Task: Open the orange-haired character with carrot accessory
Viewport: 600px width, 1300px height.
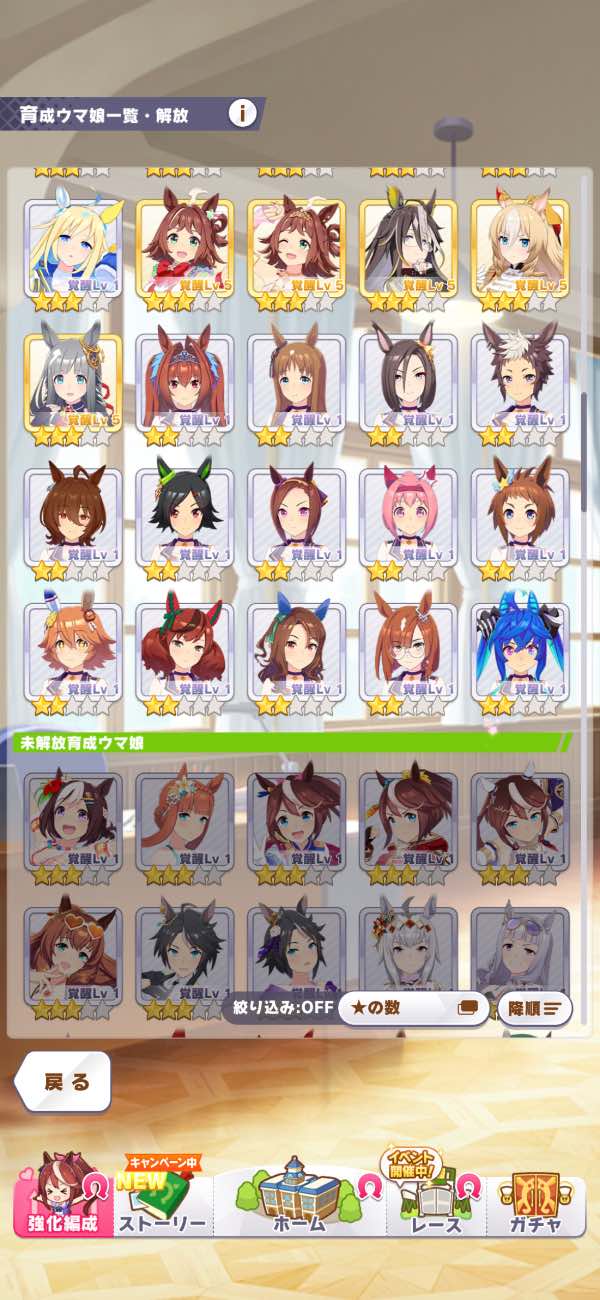Action: click(73, 652)
